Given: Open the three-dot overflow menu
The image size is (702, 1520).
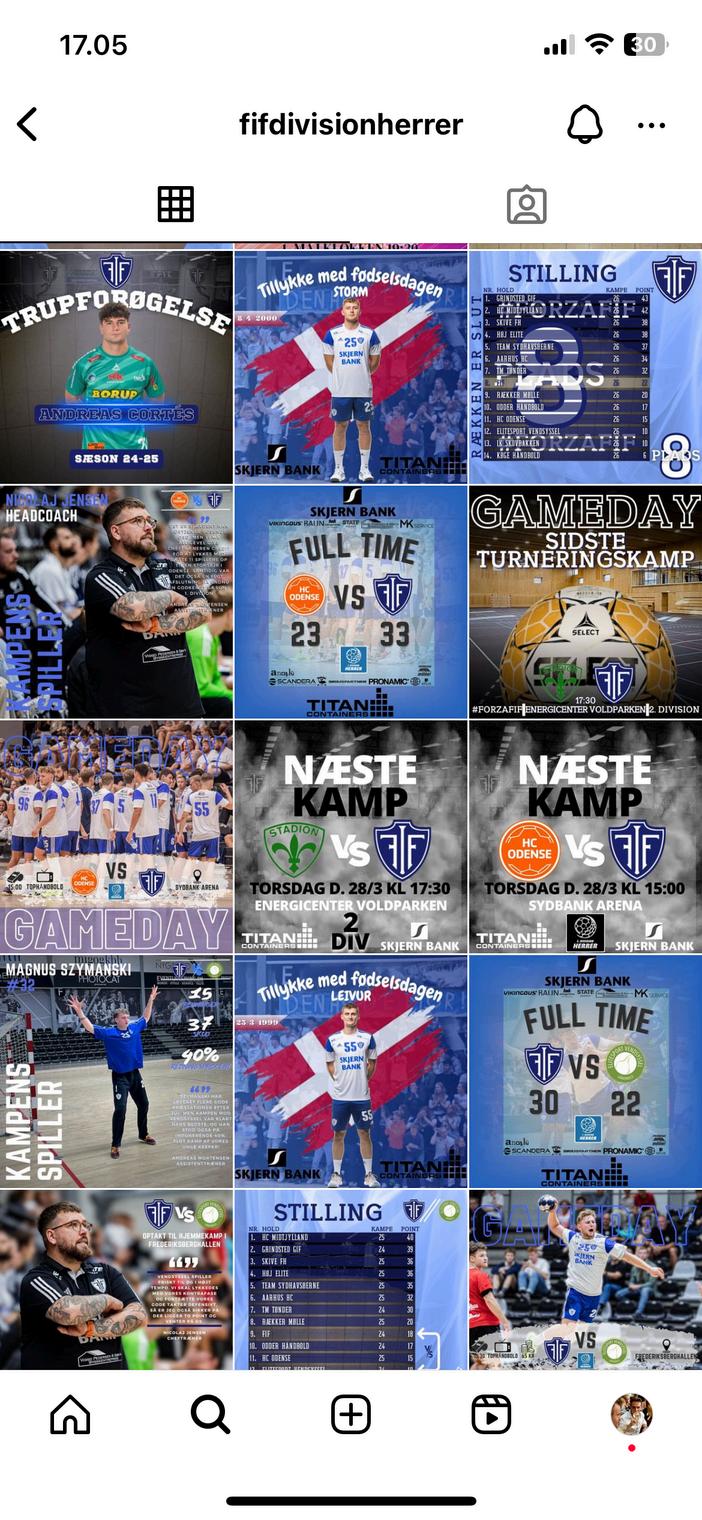Looking at the screenshot, I should point(651,125).
